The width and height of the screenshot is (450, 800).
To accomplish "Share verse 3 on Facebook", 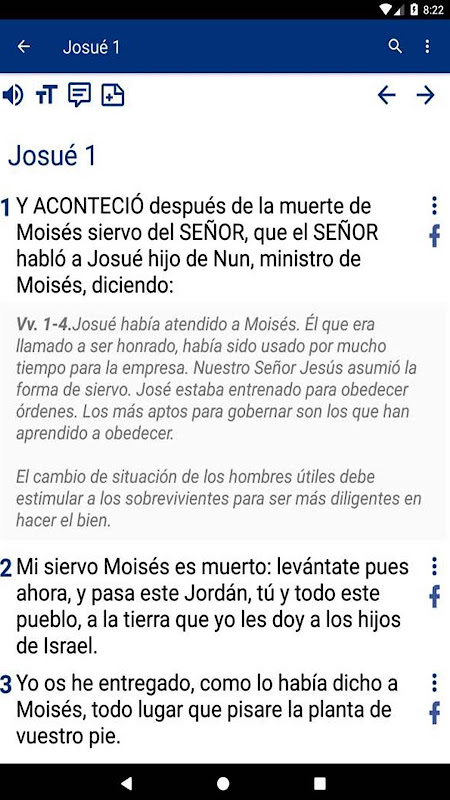I will (434, 713).
